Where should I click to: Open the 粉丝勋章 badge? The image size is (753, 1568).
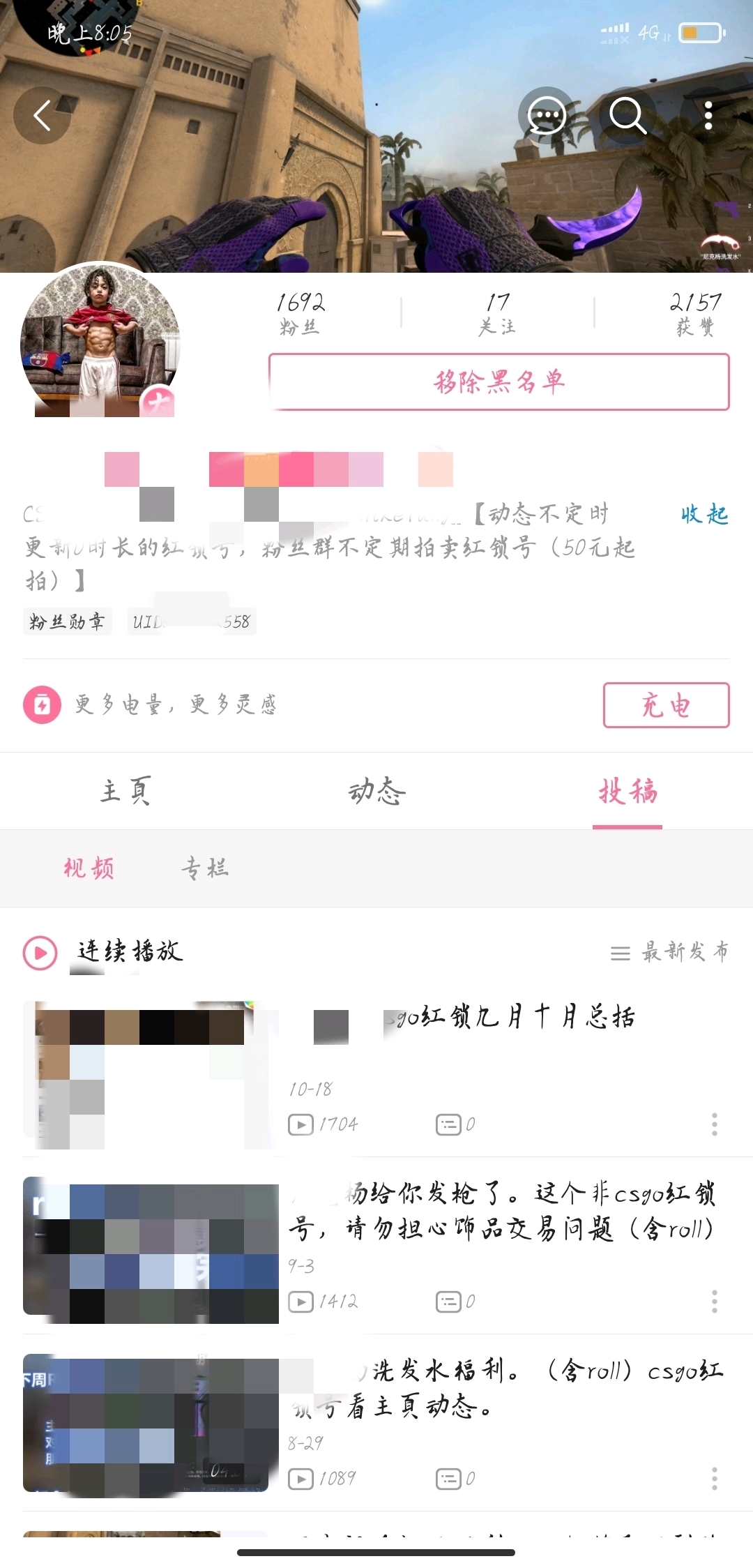coord(67,621)
